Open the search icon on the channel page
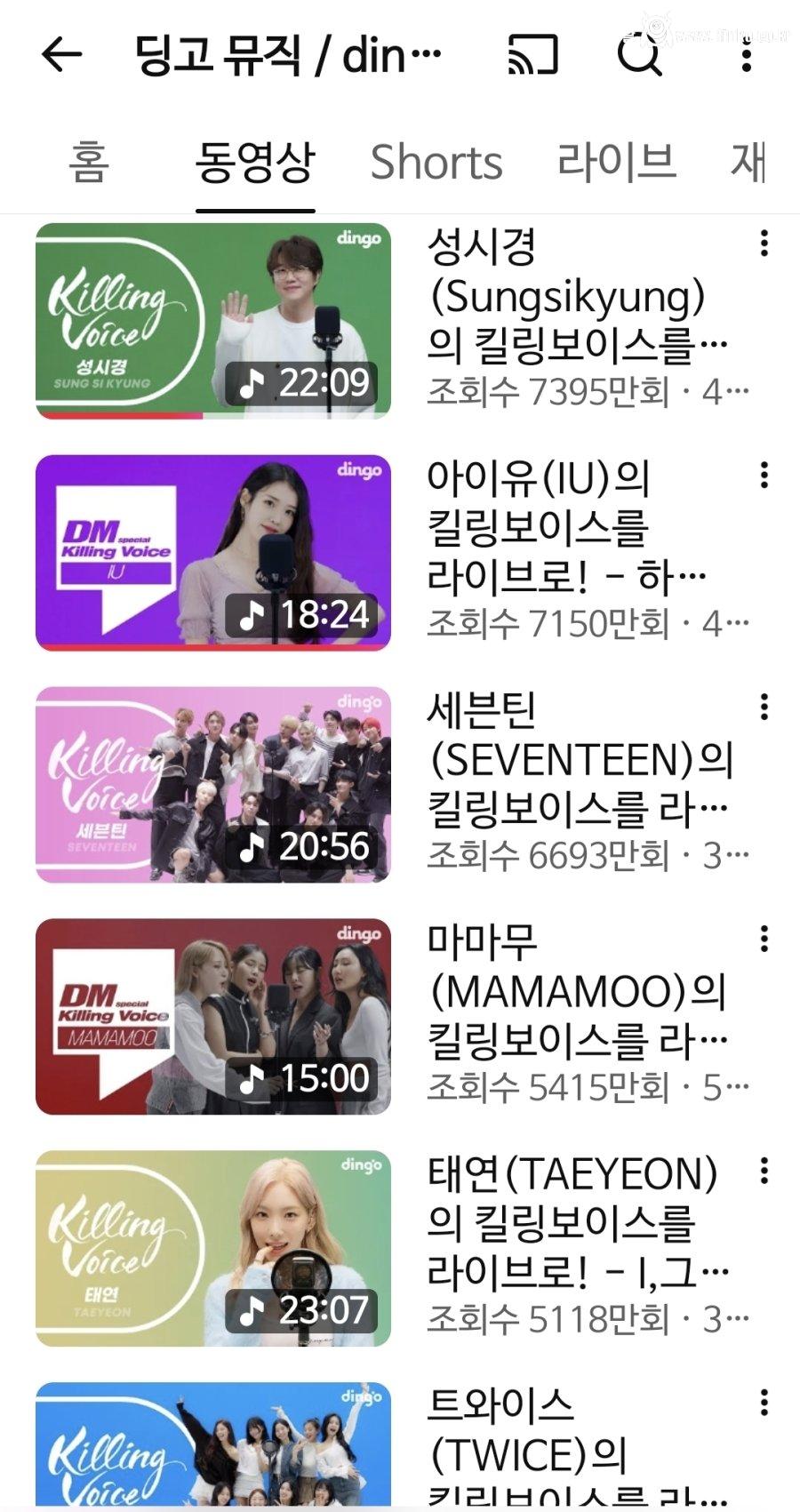 click(641, 55)
